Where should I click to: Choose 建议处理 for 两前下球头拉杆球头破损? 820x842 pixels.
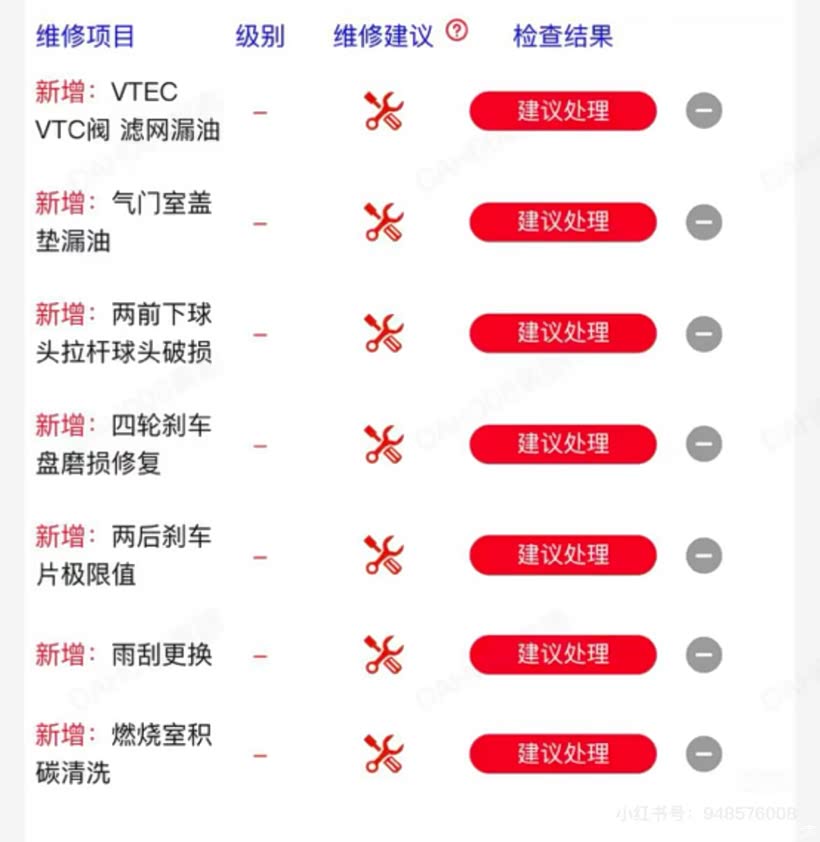pos(562,333)
